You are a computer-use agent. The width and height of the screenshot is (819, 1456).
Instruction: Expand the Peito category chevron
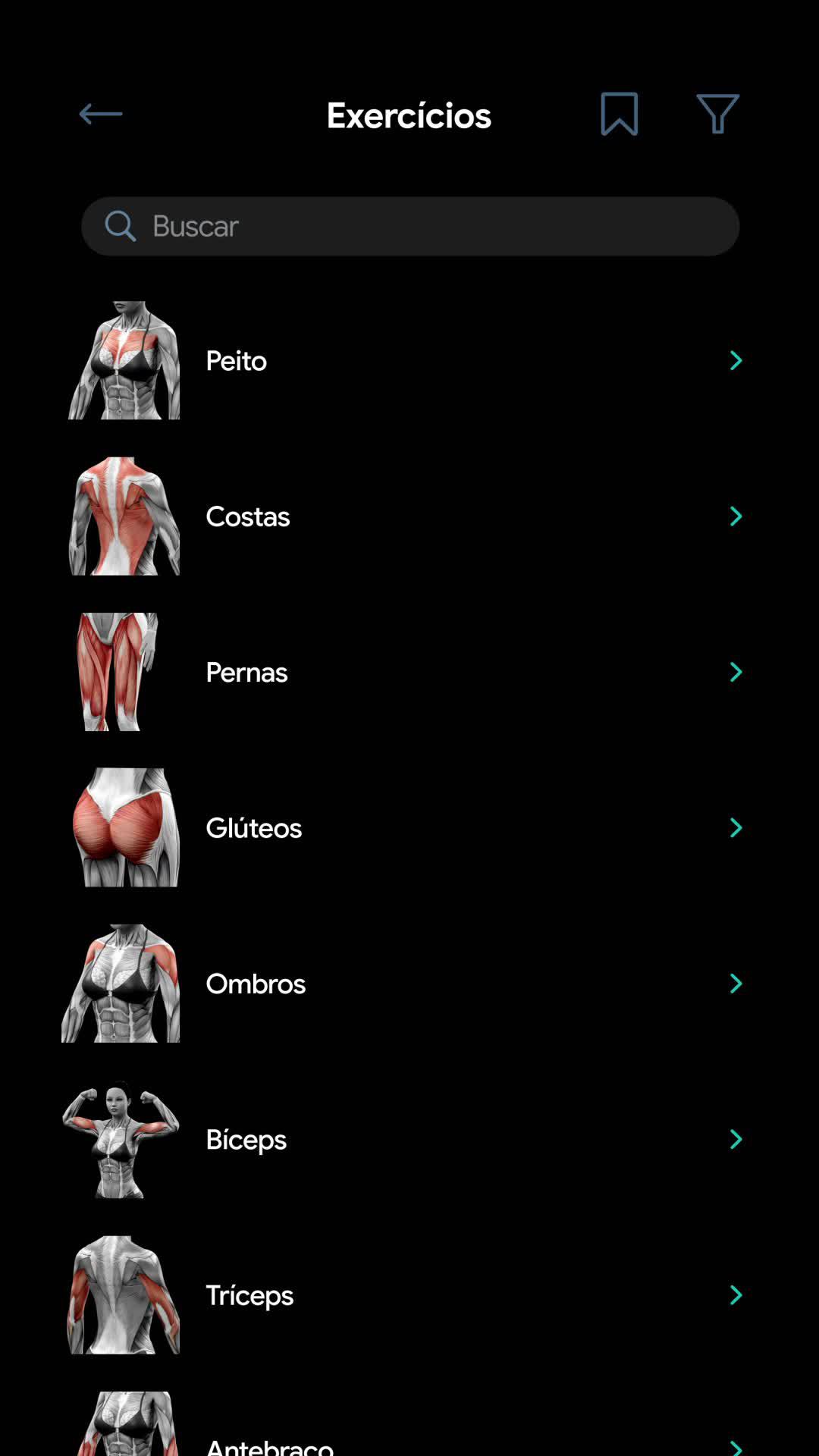(x=736, y=360)
